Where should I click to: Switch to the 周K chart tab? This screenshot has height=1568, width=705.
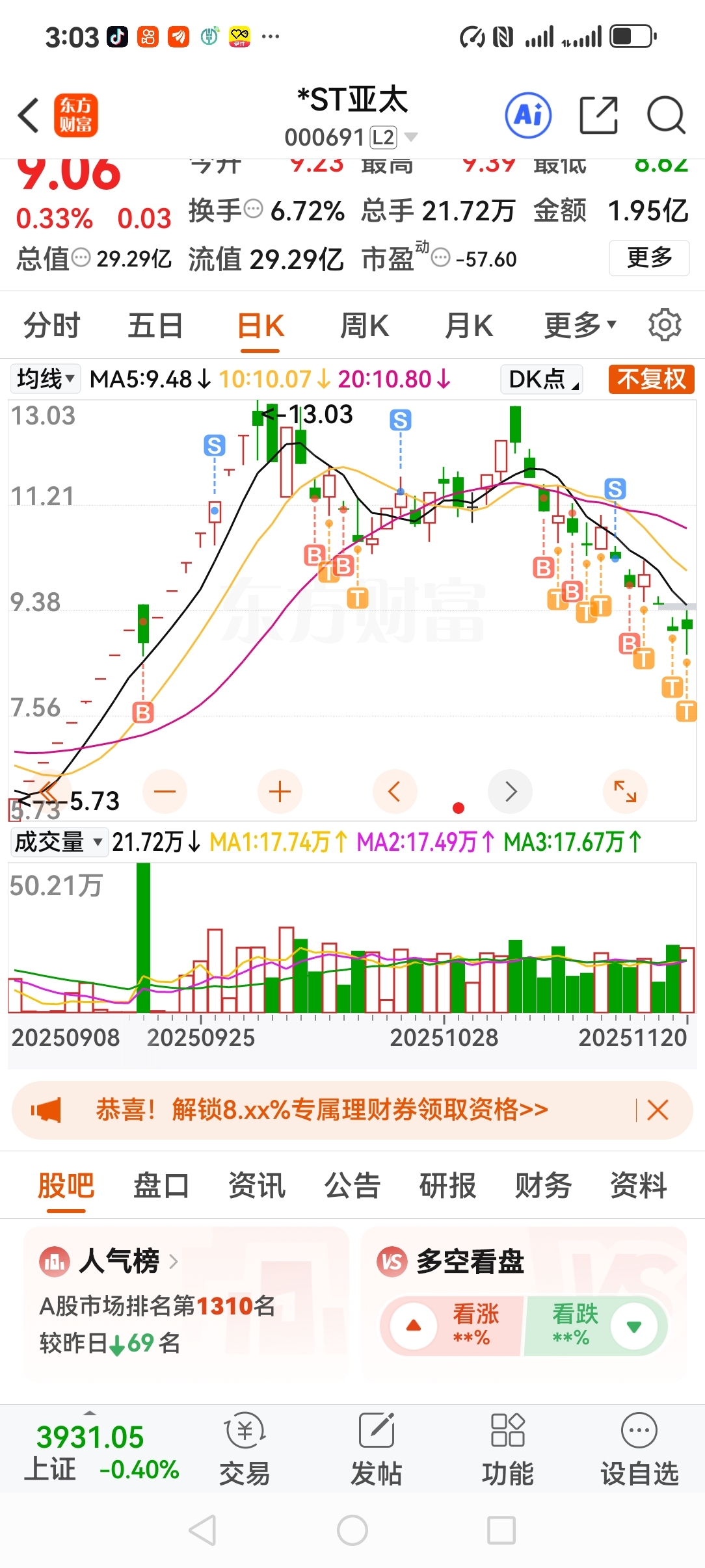pos(364,326)
